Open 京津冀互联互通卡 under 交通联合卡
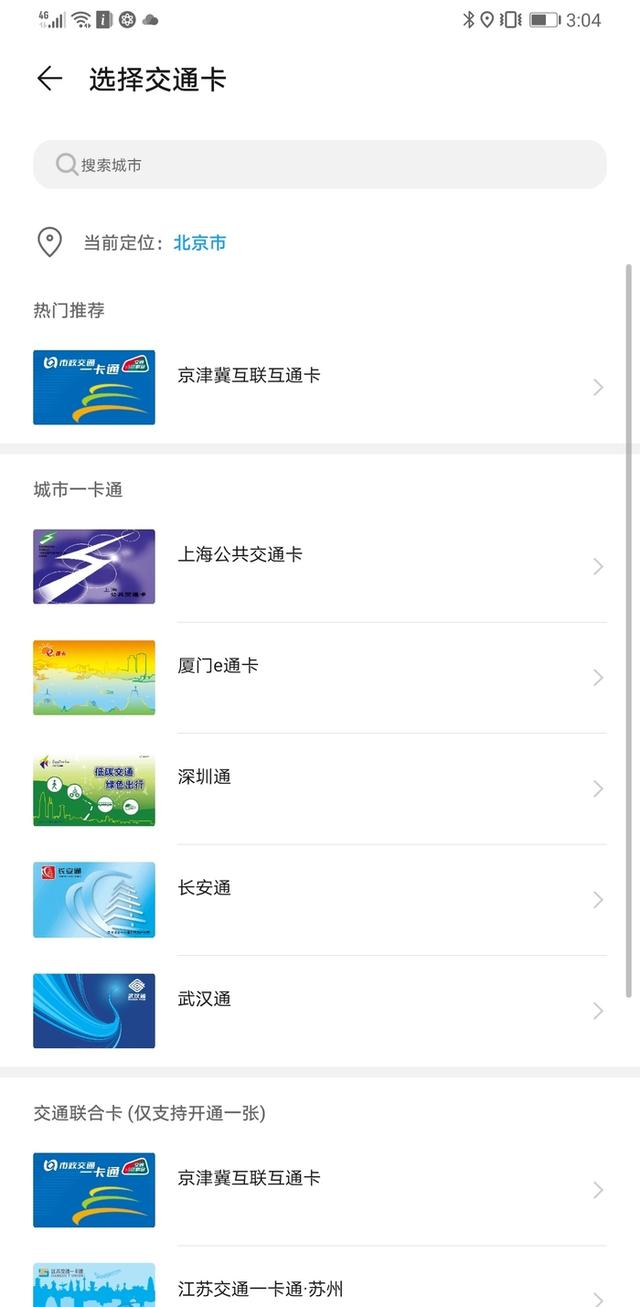 coord(320,1189)
